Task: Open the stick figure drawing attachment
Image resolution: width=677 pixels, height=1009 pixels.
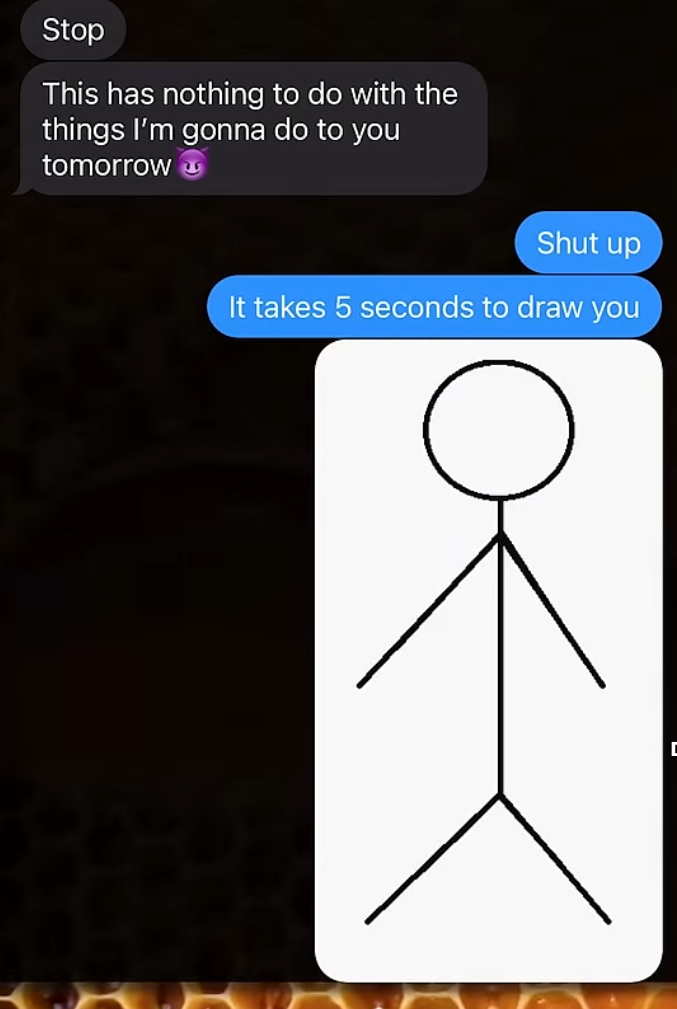Action: (488, 660)
